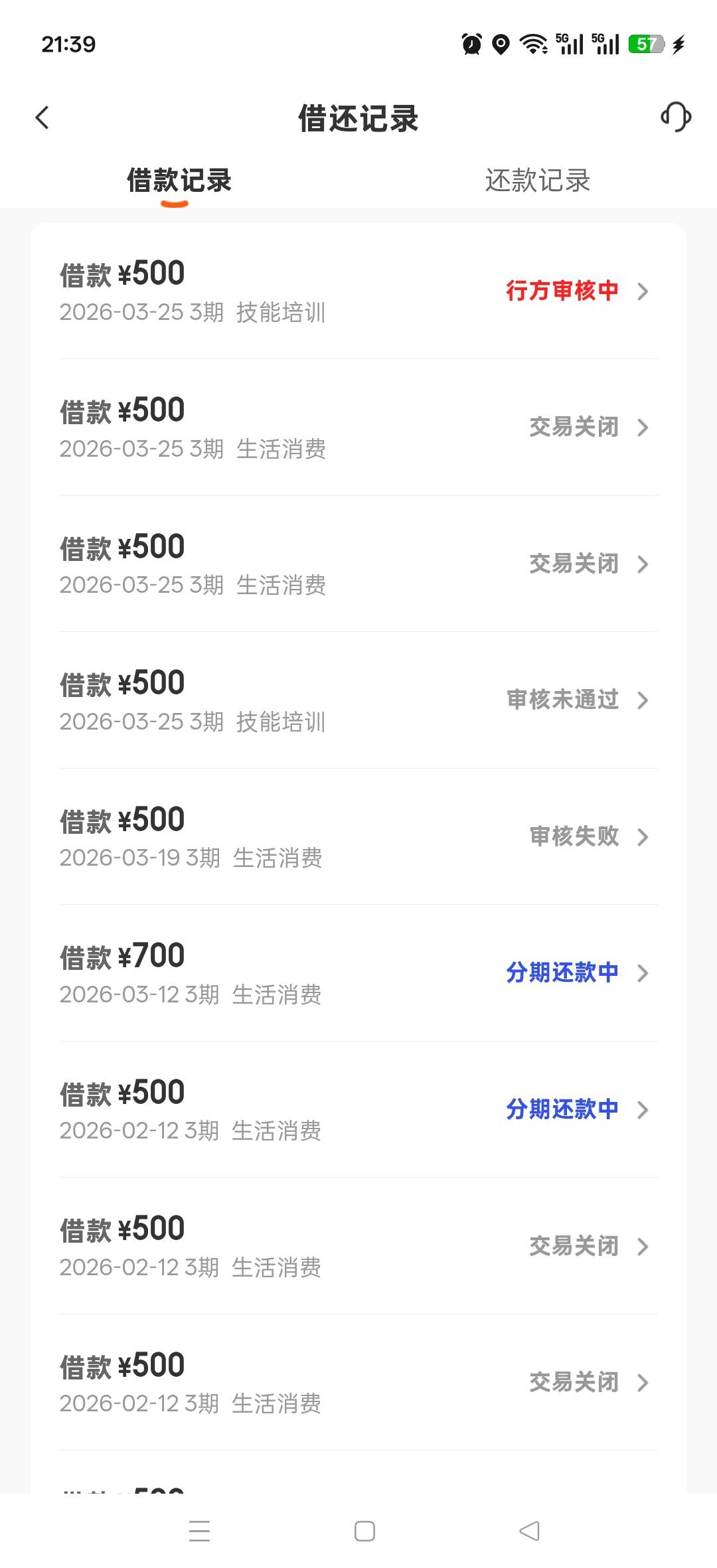This screenshot has width=717, height=1568.
Task: Open customer service headset icon
Action: tap(676, 117)
